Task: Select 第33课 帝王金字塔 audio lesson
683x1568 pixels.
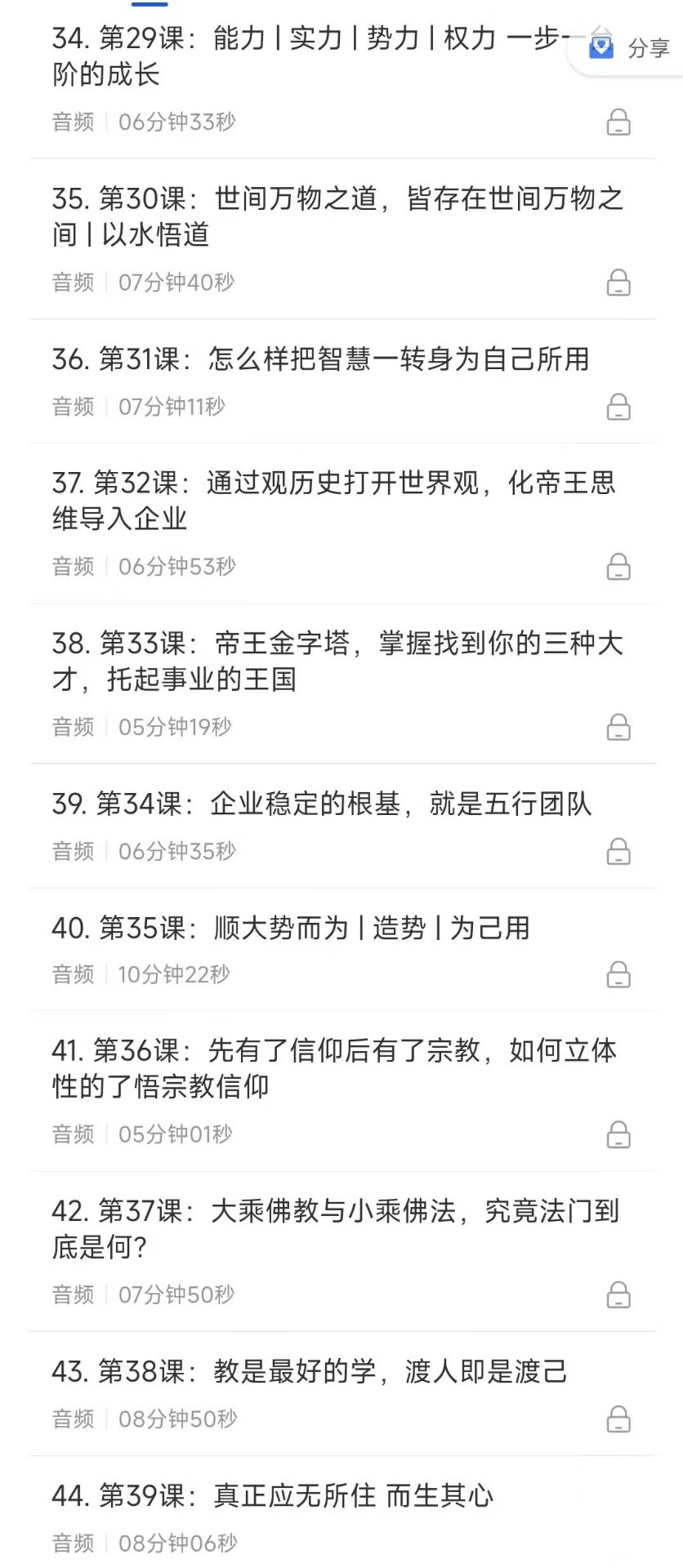Action: coord(337,661)
